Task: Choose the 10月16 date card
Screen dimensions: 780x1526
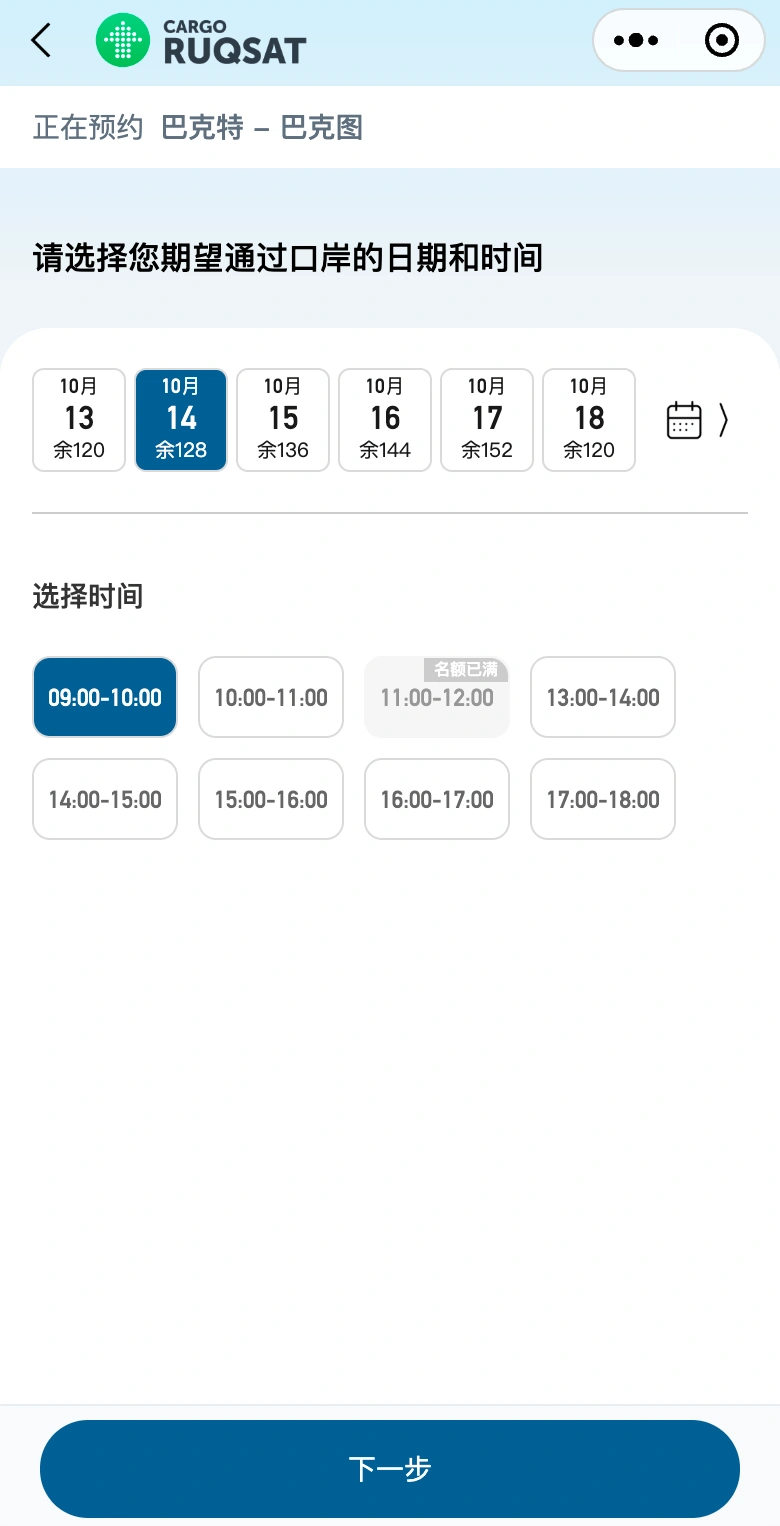Action: (x=385, y=420)
